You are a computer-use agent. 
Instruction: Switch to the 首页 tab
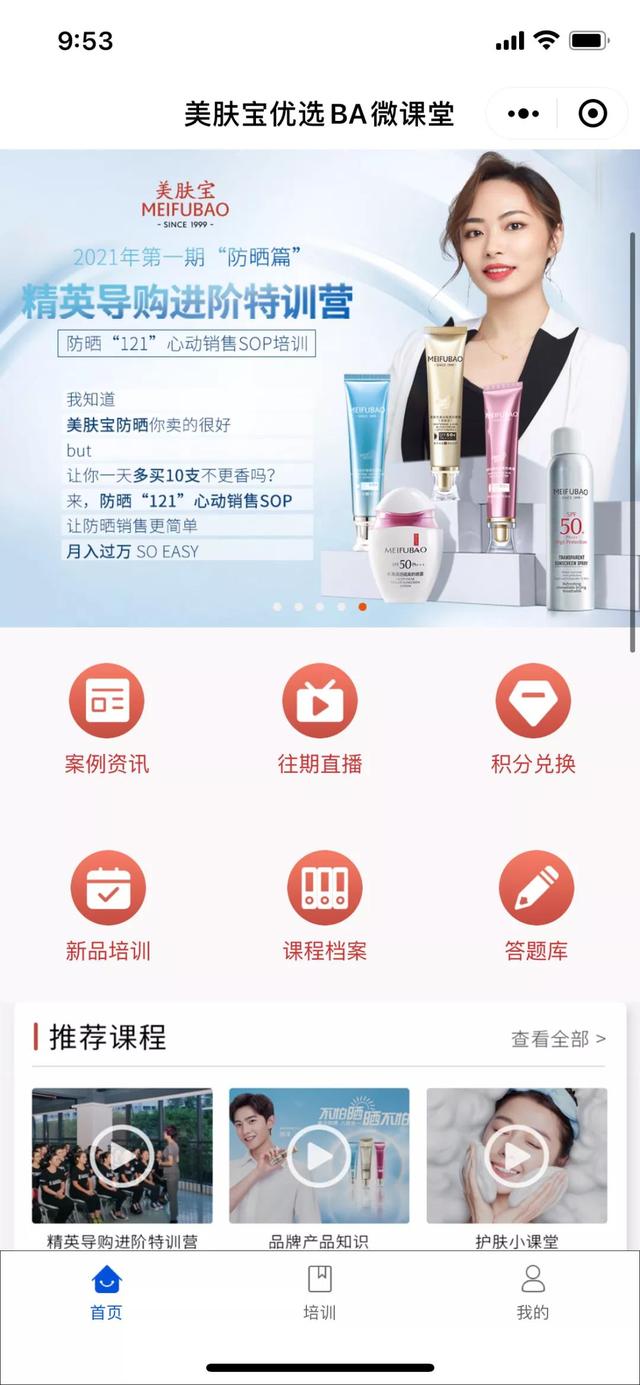coord(106,1291)
